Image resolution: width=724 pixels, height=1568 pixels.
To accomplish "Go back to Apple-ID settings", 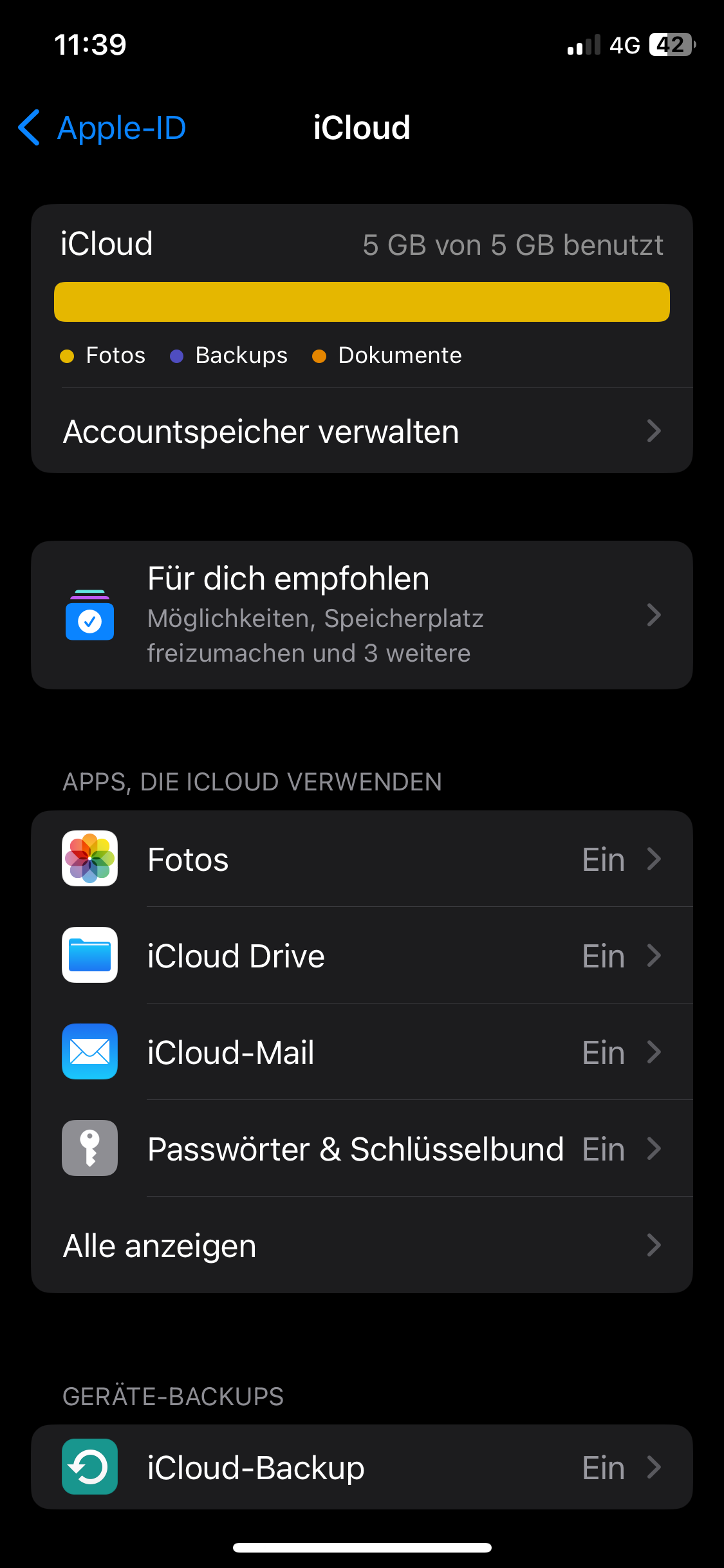I will 103,127.
